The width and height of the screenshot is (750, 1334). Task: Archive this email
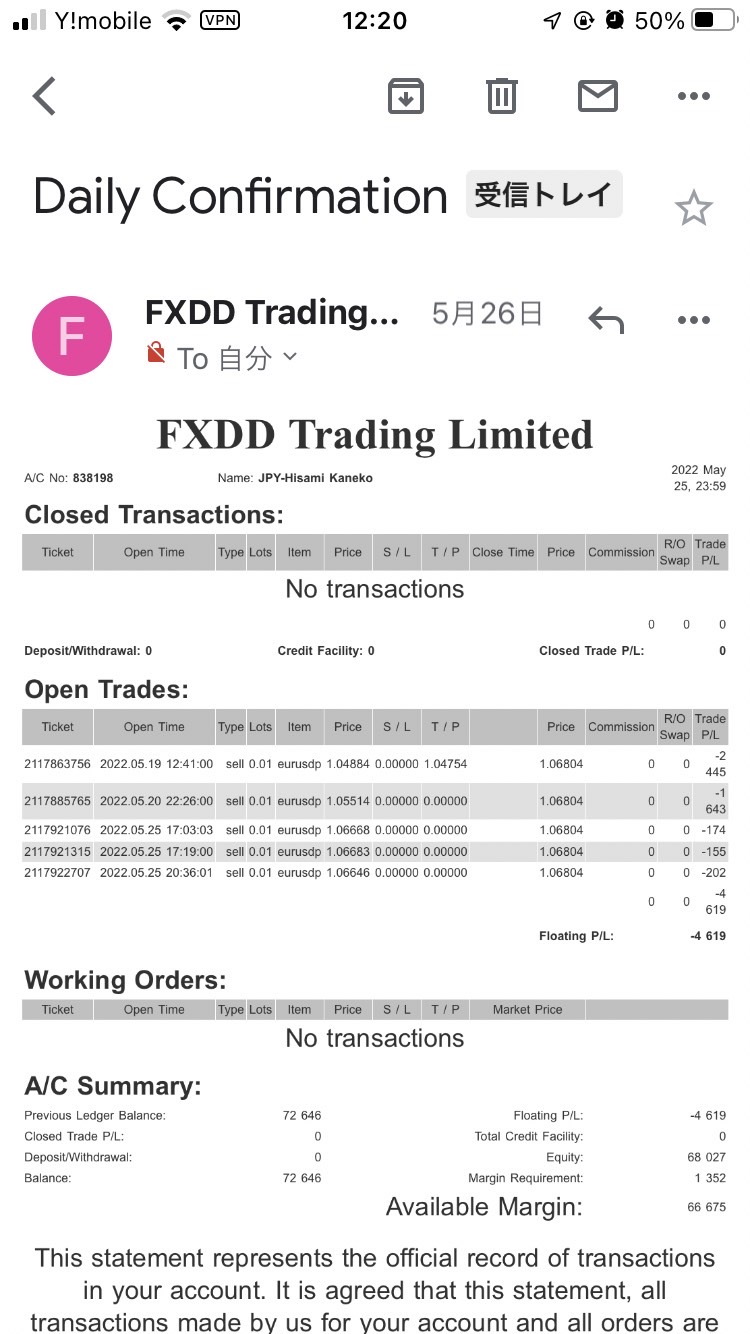coord(406,96)
